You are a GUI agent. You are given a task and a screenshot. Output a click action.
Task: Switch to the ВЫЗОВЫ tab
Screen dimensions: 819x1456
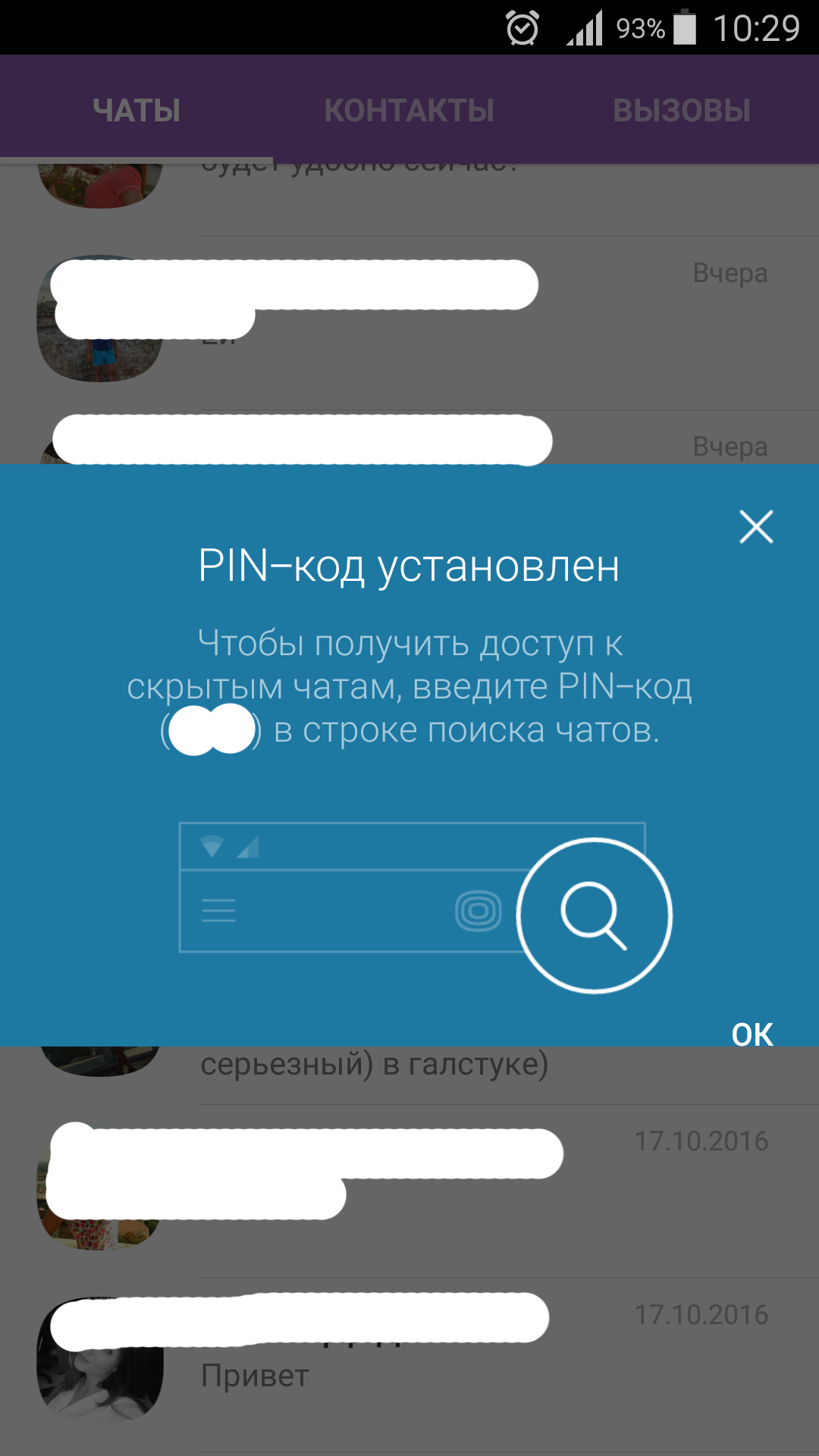pyautogui.click(x=682, y=111)
